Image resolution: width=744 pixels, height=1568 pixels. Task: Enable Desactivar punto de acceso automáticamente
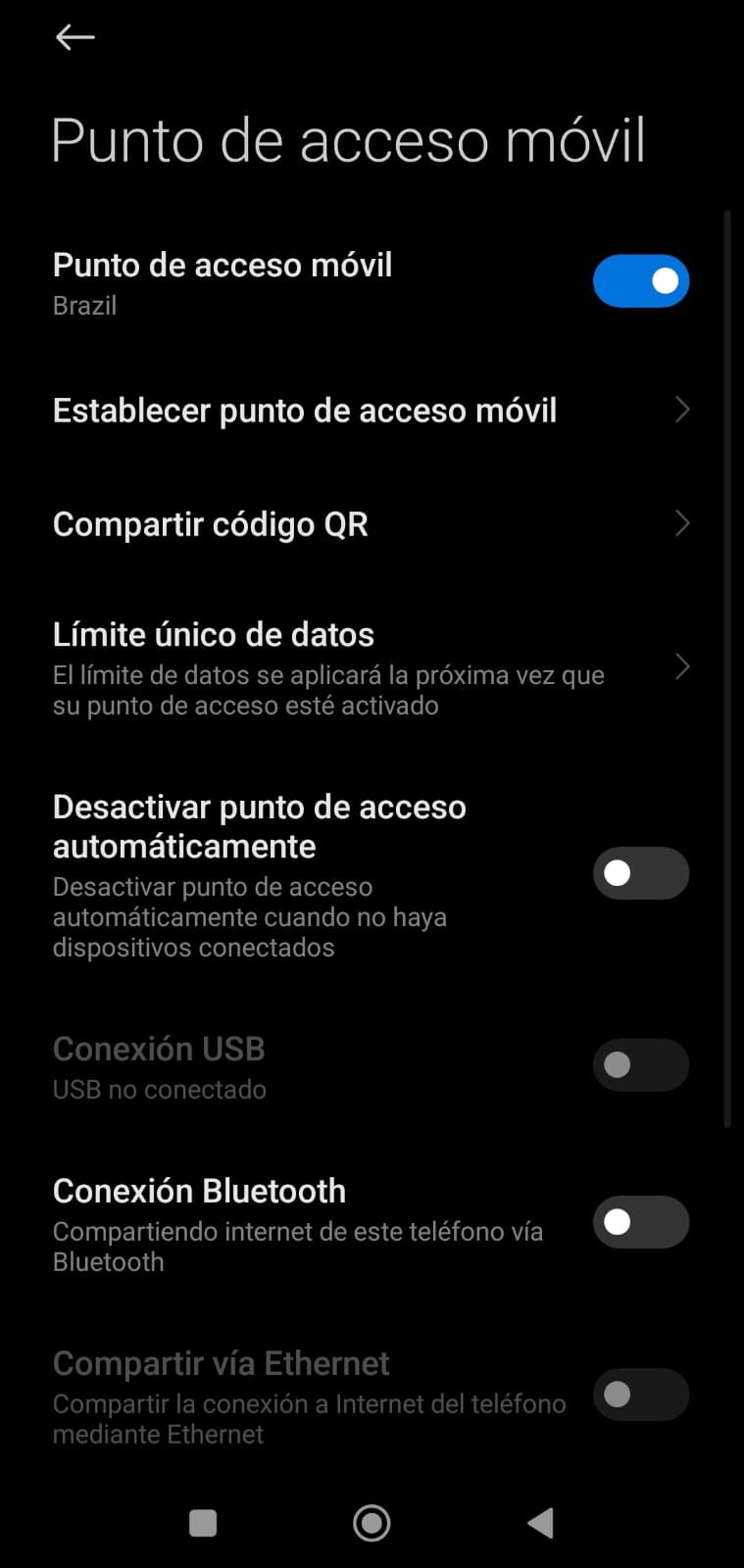[641, 873]
